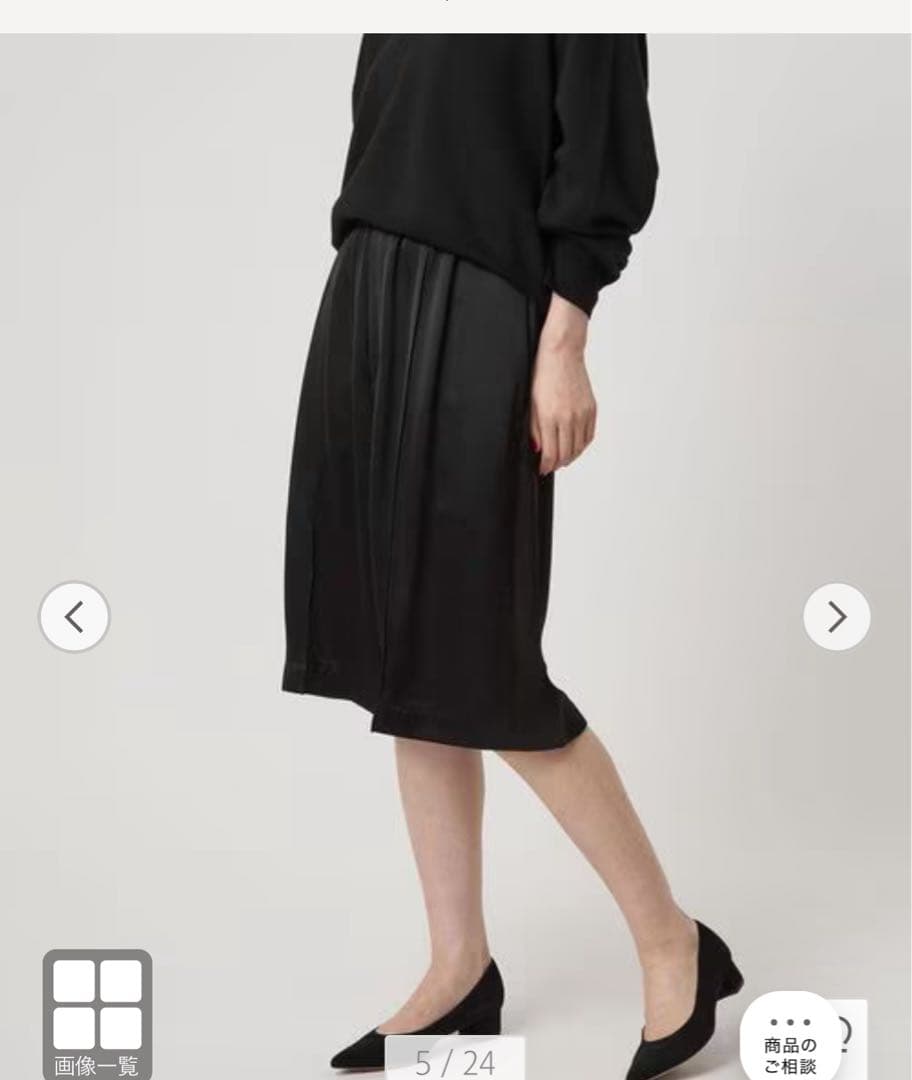Open the three-dot chat icon for product consultation
The image size is (912, 1080).
(x=792, y=1023)
